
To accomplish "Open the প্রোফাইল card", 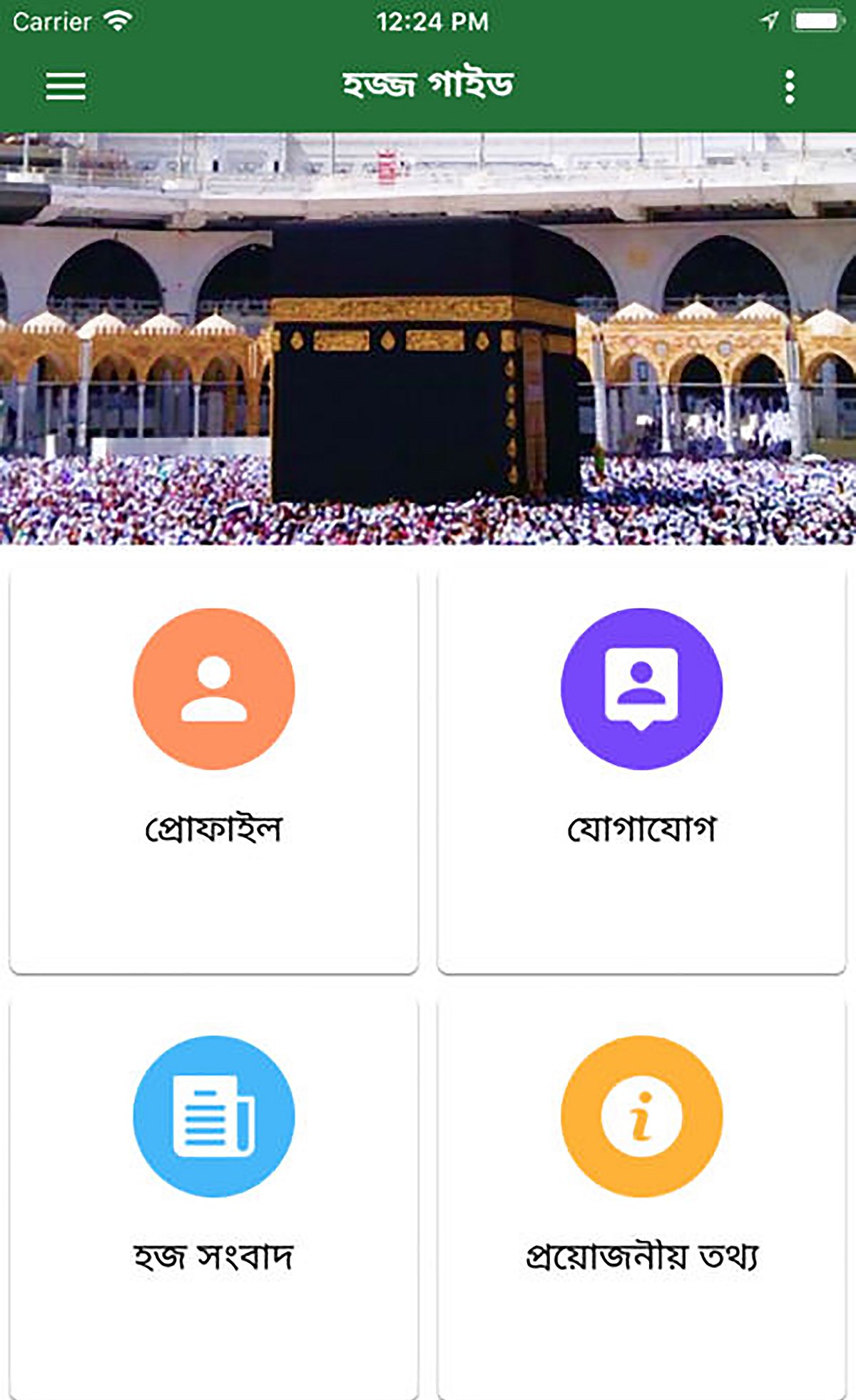I will (213, 769).
